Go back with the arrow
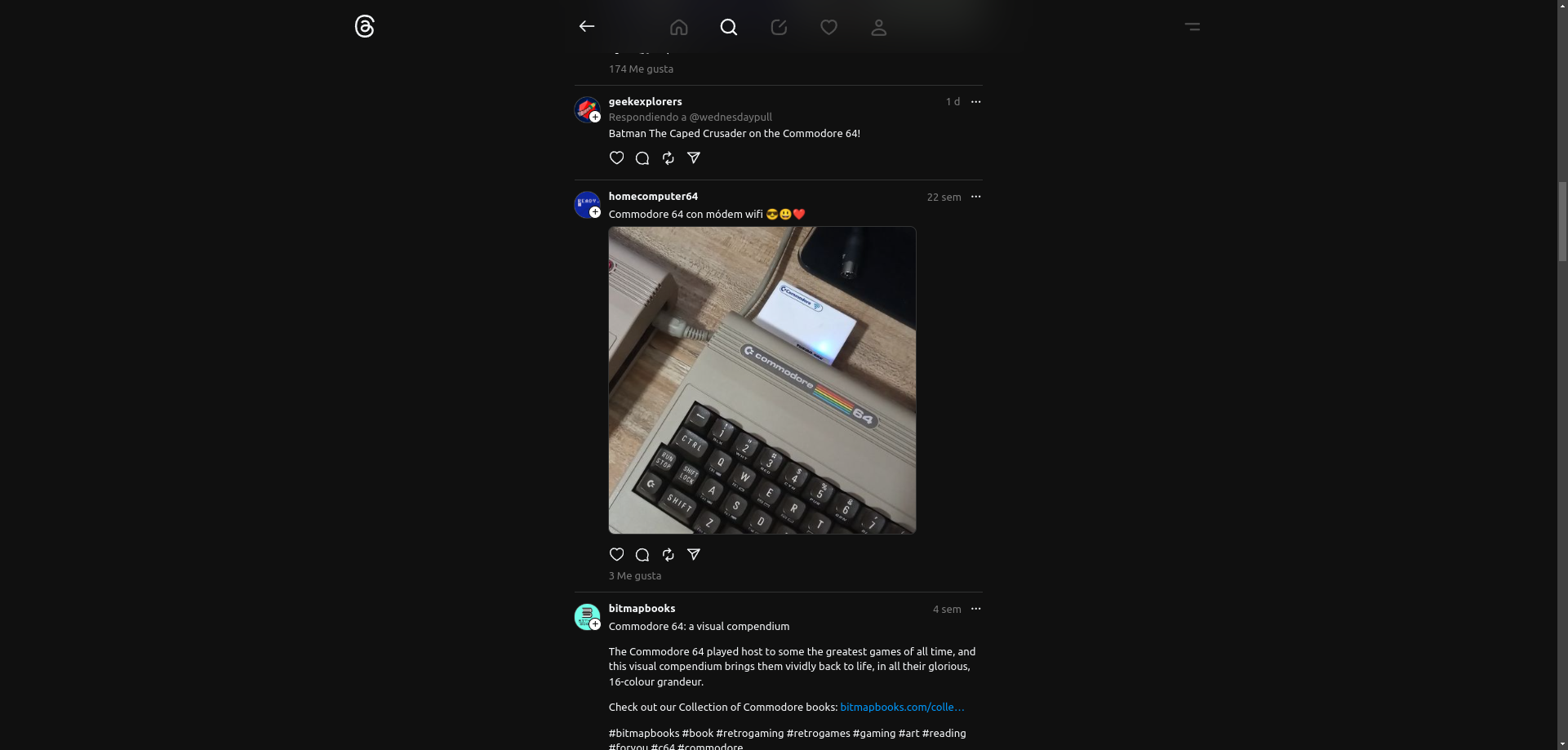Viewport: 1568px width, 750px height. 586,27
